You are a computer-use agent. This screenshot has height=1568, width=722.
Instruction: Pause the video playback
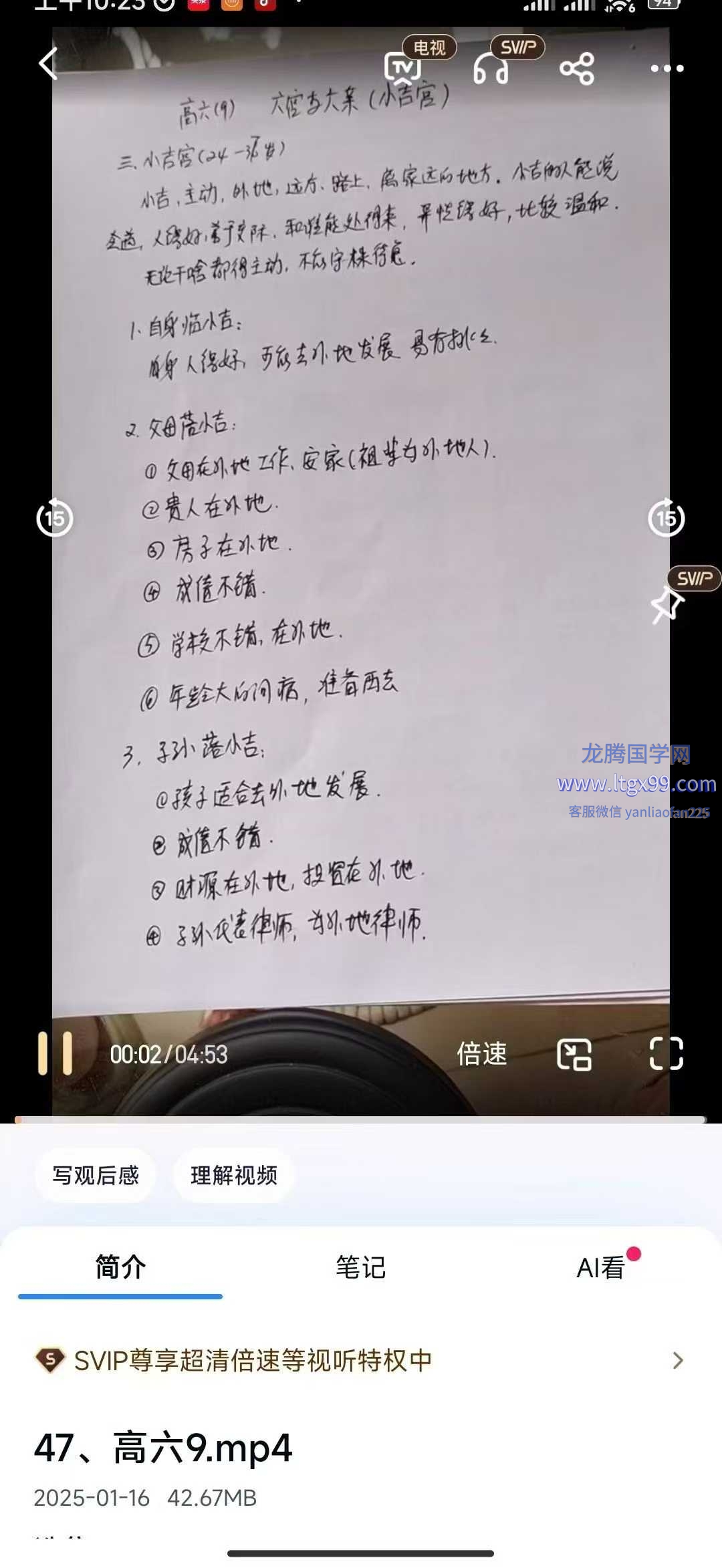[55, 1053]
